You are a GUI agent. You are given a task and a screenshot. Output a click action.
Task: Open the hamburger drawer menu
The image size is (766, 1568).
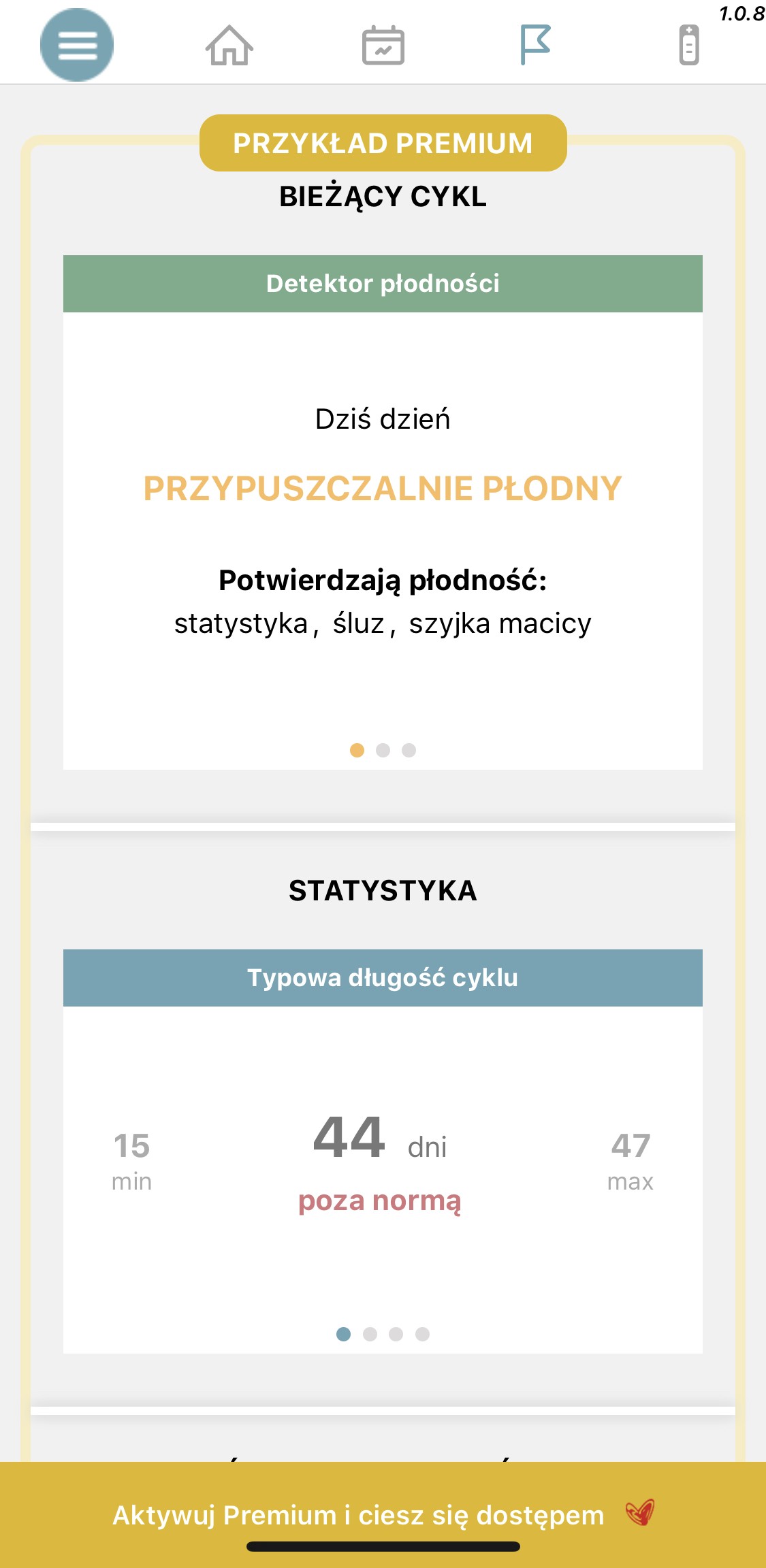(x=77, y=45)
